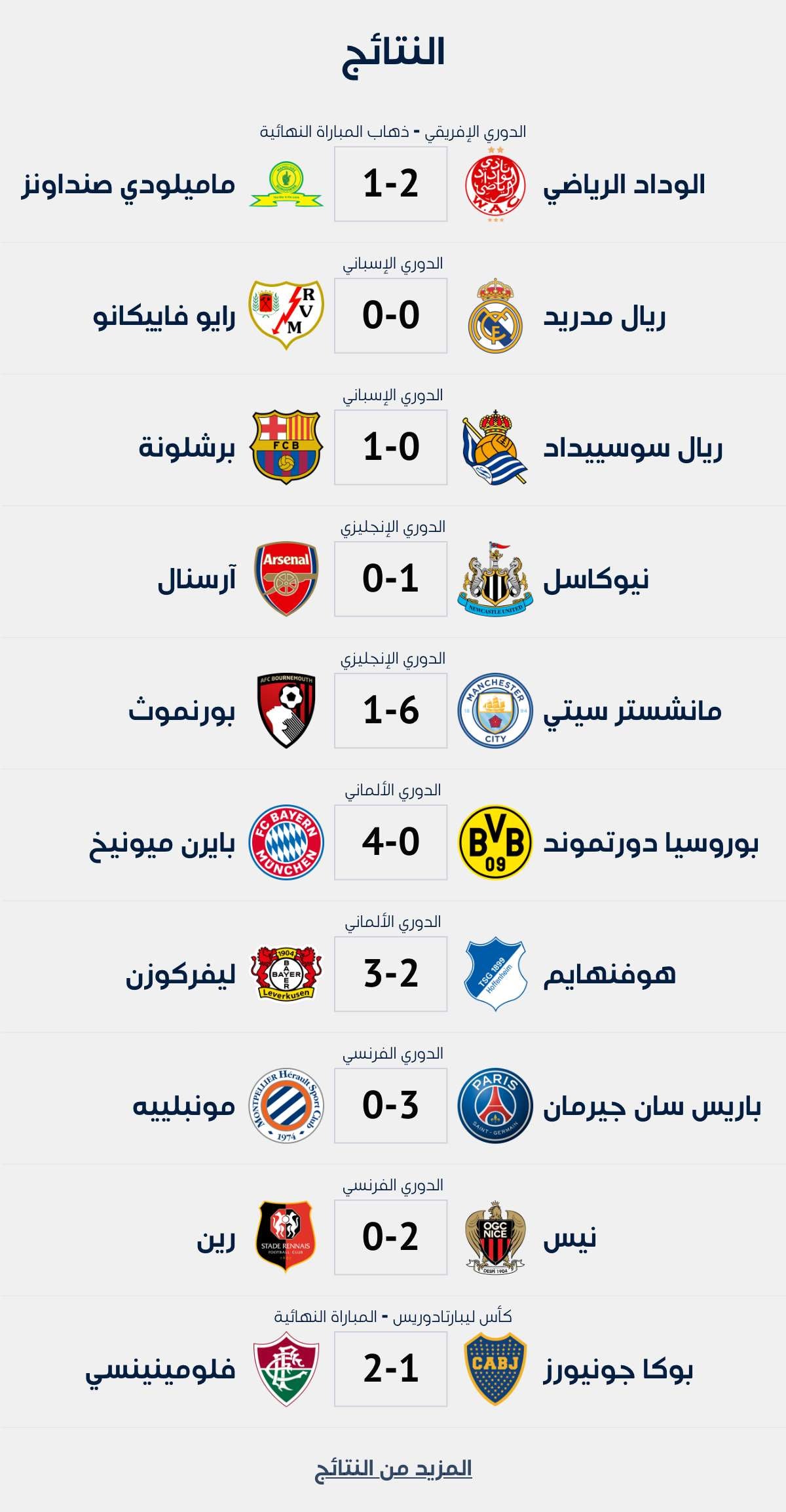This screenshot has width=786, height=1512.
Task: View the Manchester City vs Bournemouth match
Action: pyautogui.click(x=390, y=711)
